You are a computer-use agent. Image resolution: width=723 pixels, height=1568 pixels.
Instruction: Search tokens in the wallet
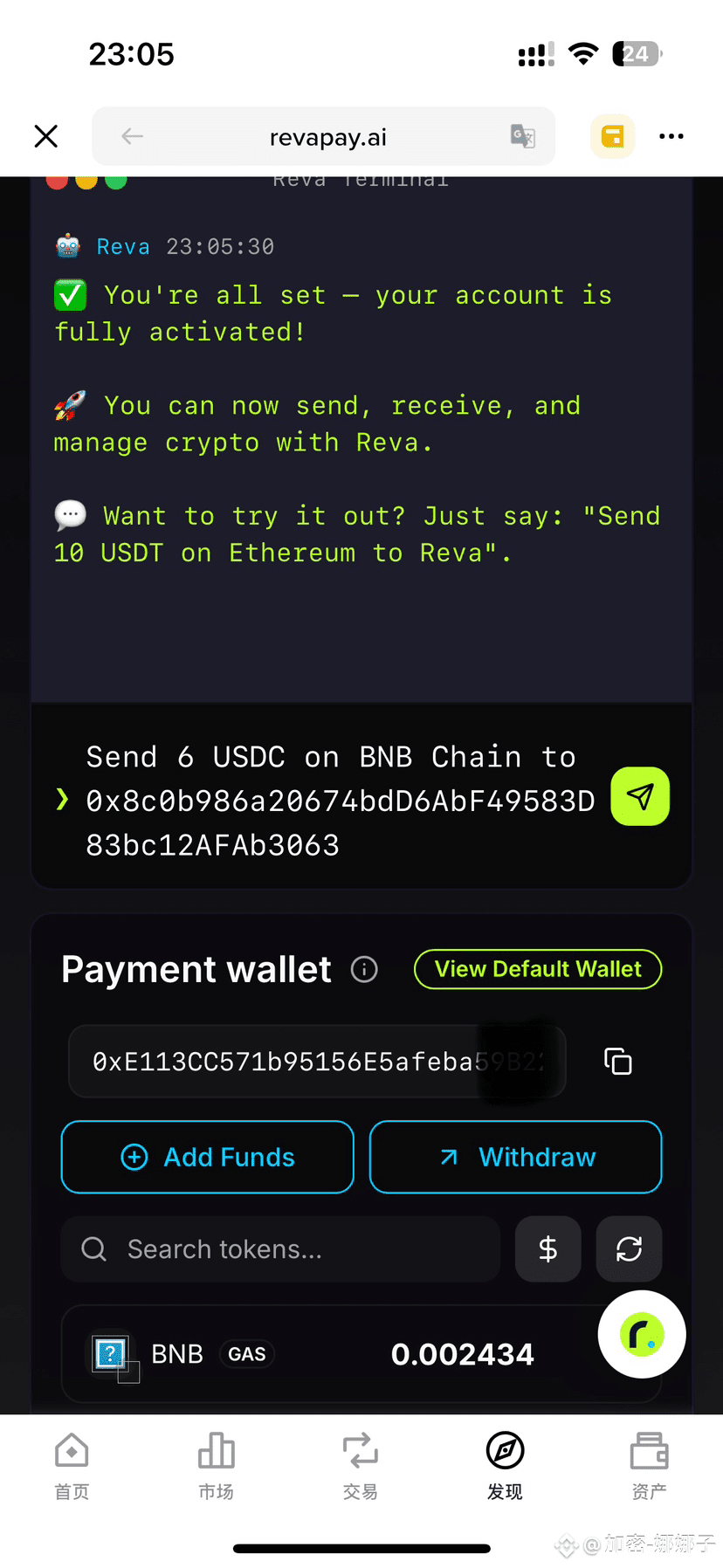[281, 1249]
